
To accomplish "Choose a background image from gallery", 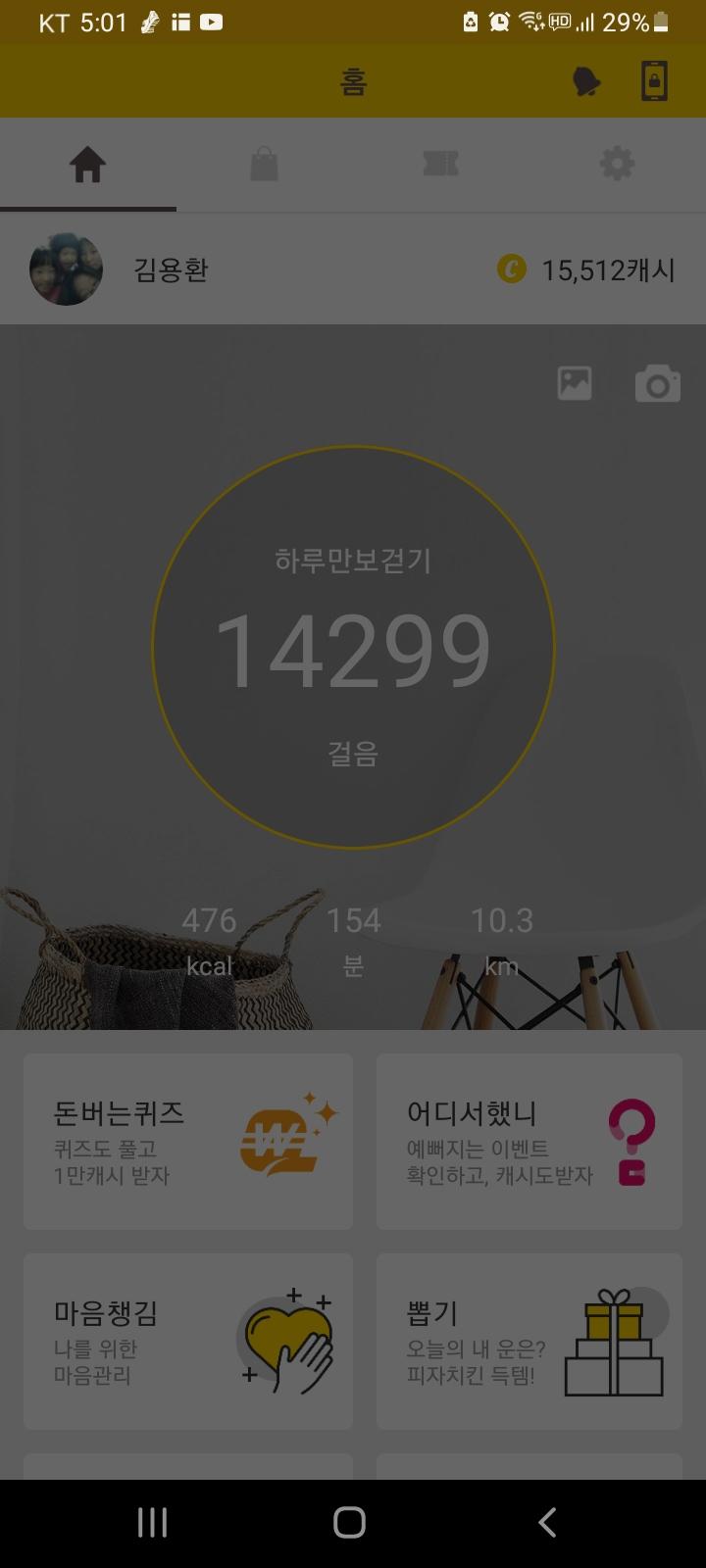I will 575,383.
